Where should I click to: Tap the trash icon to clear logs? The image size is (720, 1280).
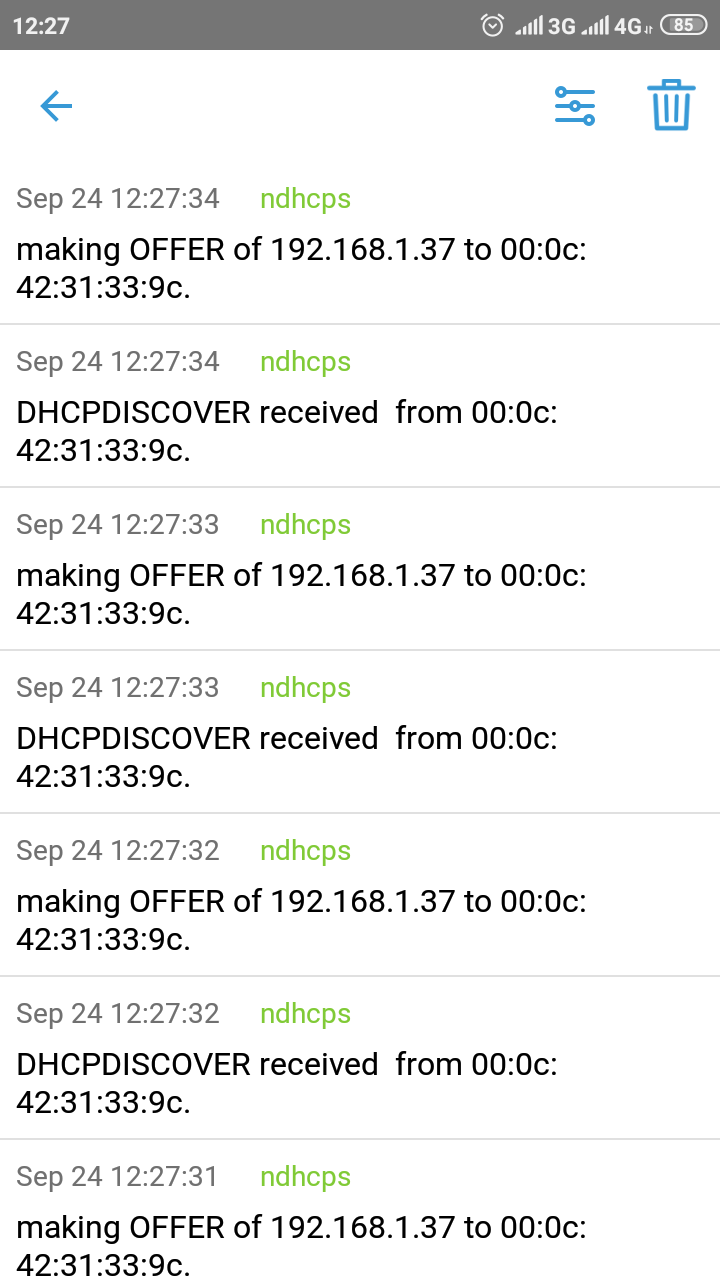point(671,105)
